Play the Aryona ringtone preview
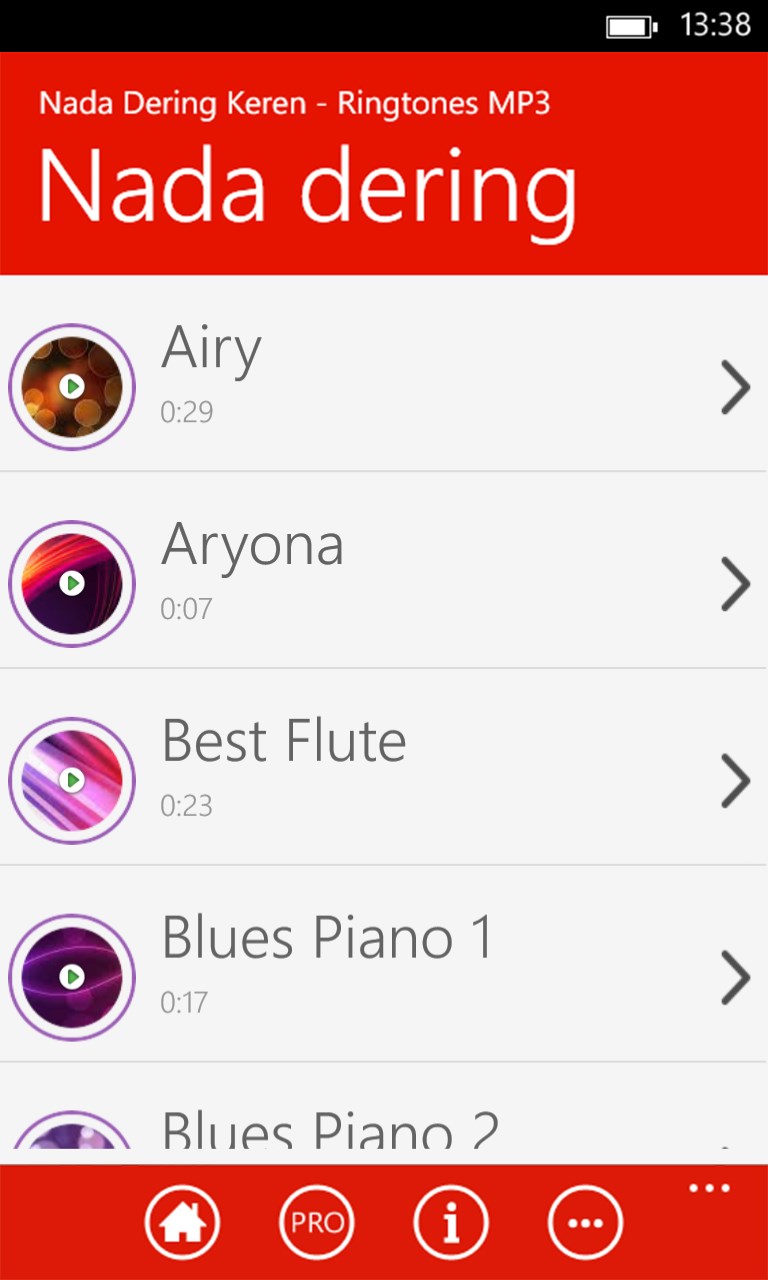This screenshot has height=1280, width=768. pyautogui.click(x=71, y=583)
